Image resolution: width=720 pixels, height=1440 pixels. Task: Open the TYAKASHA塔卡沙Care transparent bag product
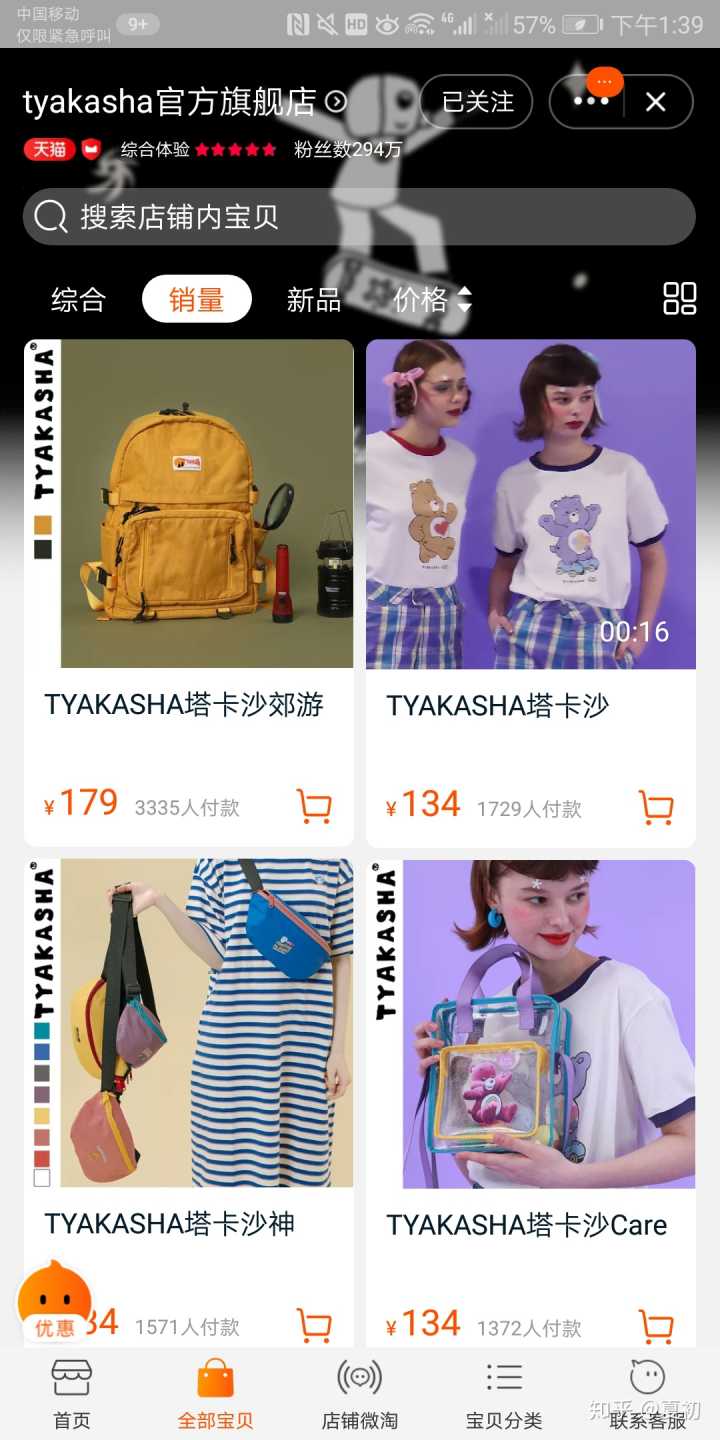pyautogui.click(x=530, y=1024)
